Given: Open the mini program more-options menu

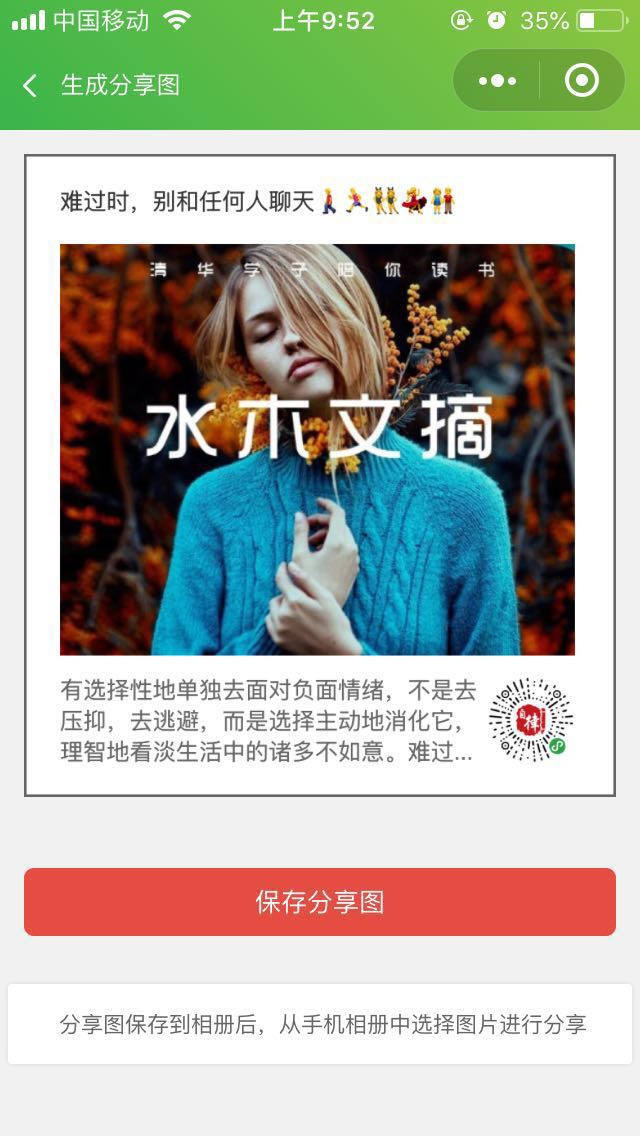Looking at the screenshot, I should point(497,81).
